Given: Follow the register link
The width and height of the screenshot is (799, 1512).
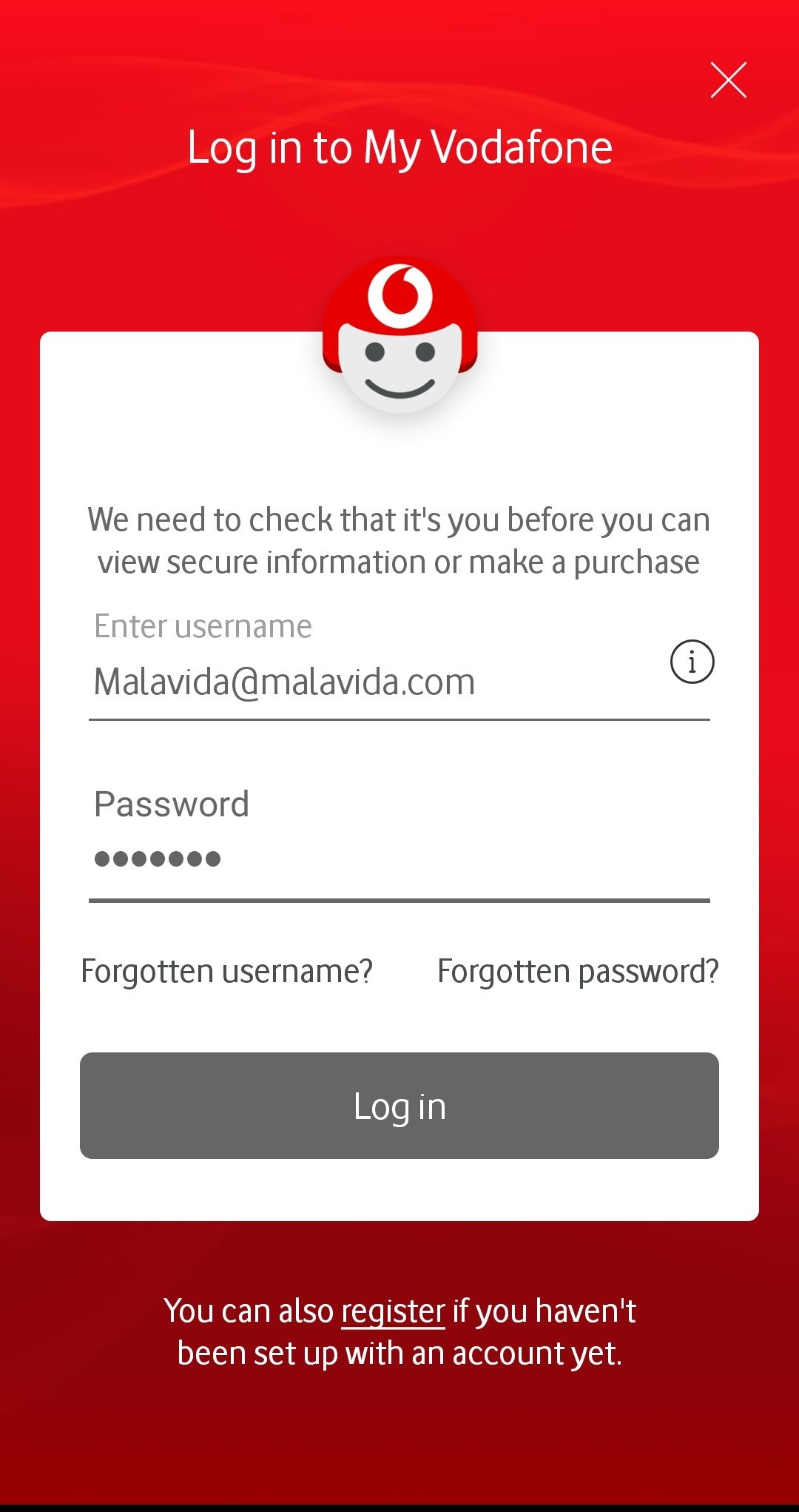Looking at the screenshot, I should coord(393,1312).
